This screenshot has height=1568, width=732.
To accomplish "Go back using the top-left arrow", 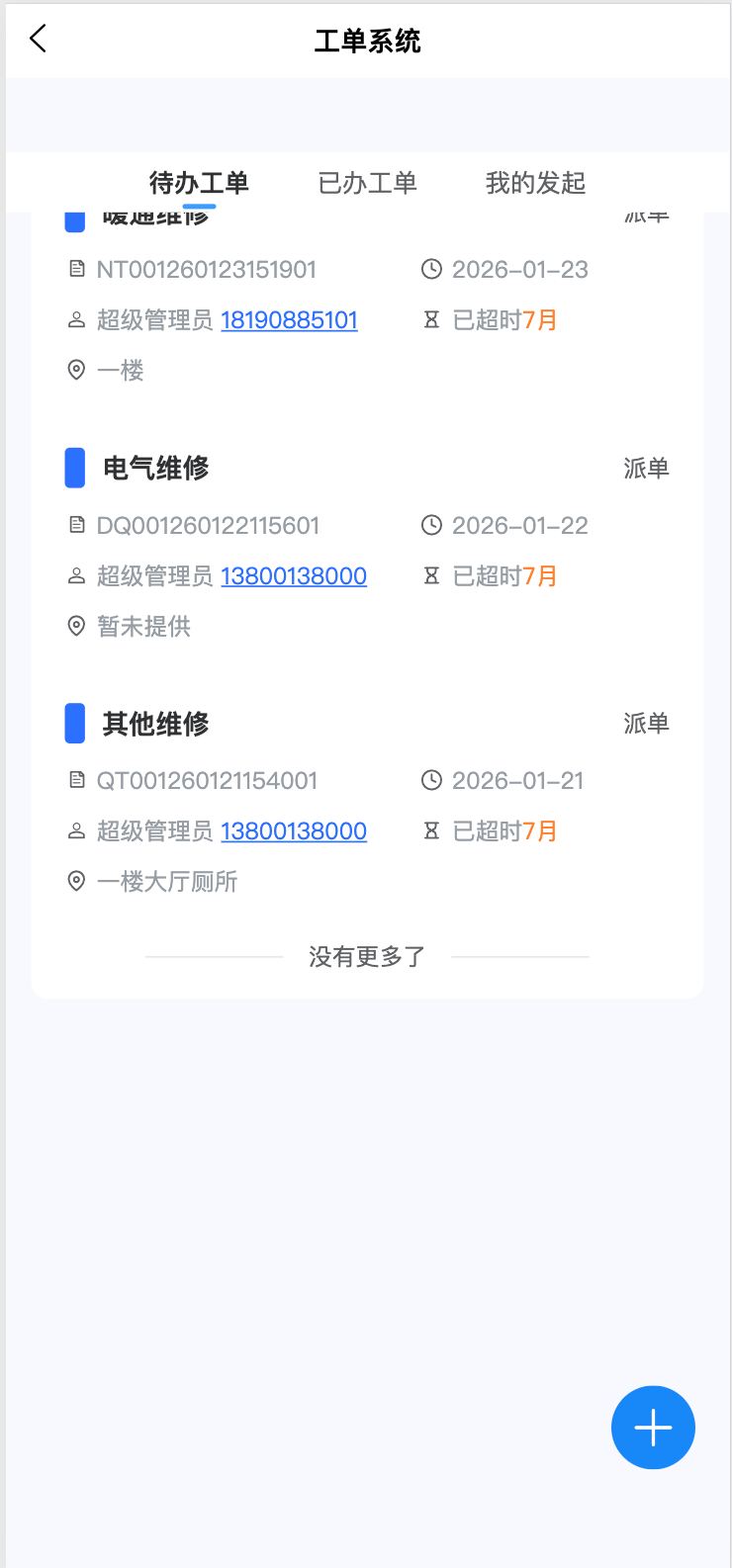I will 38,40.
